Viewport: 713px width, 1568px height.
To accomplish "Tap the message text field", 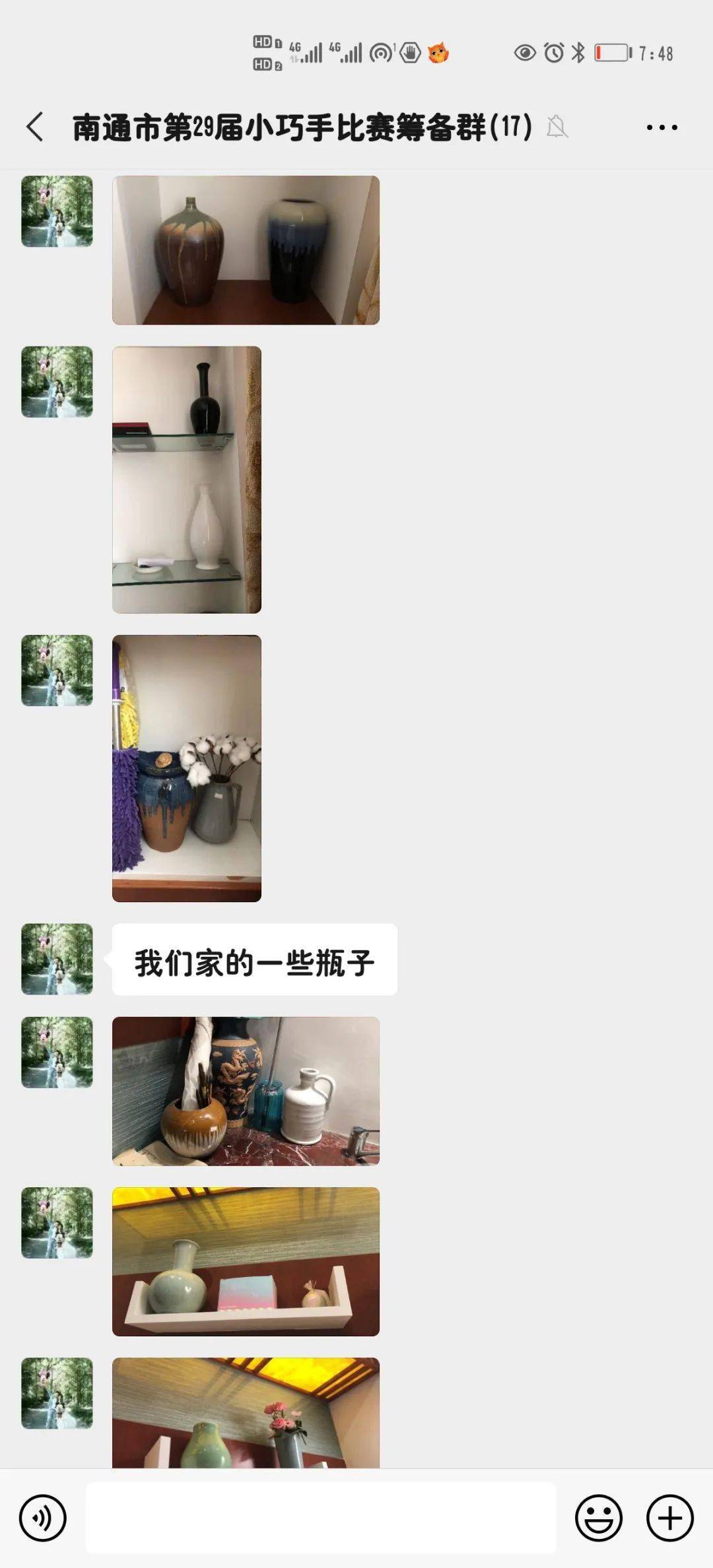I will pos(321,1518).
